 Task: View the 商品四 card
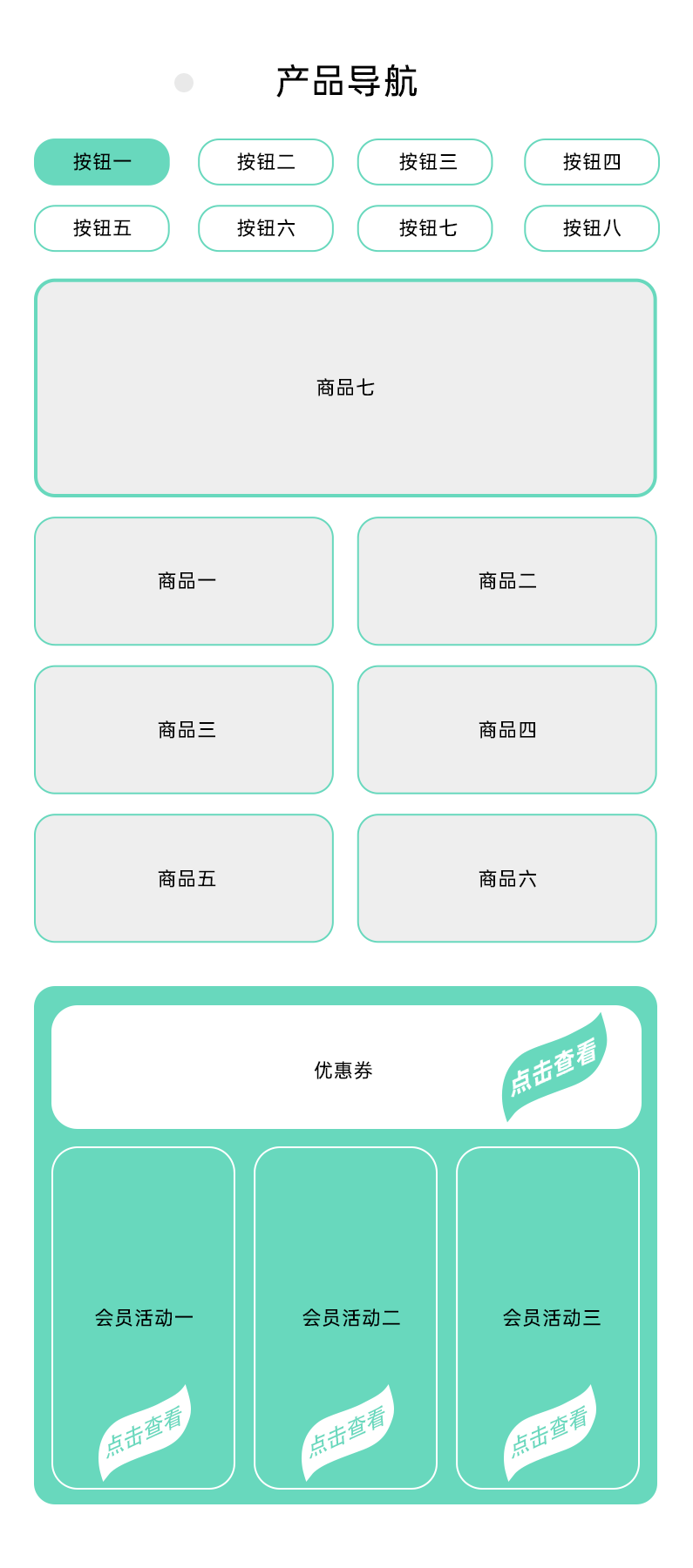tap(506, 730)
